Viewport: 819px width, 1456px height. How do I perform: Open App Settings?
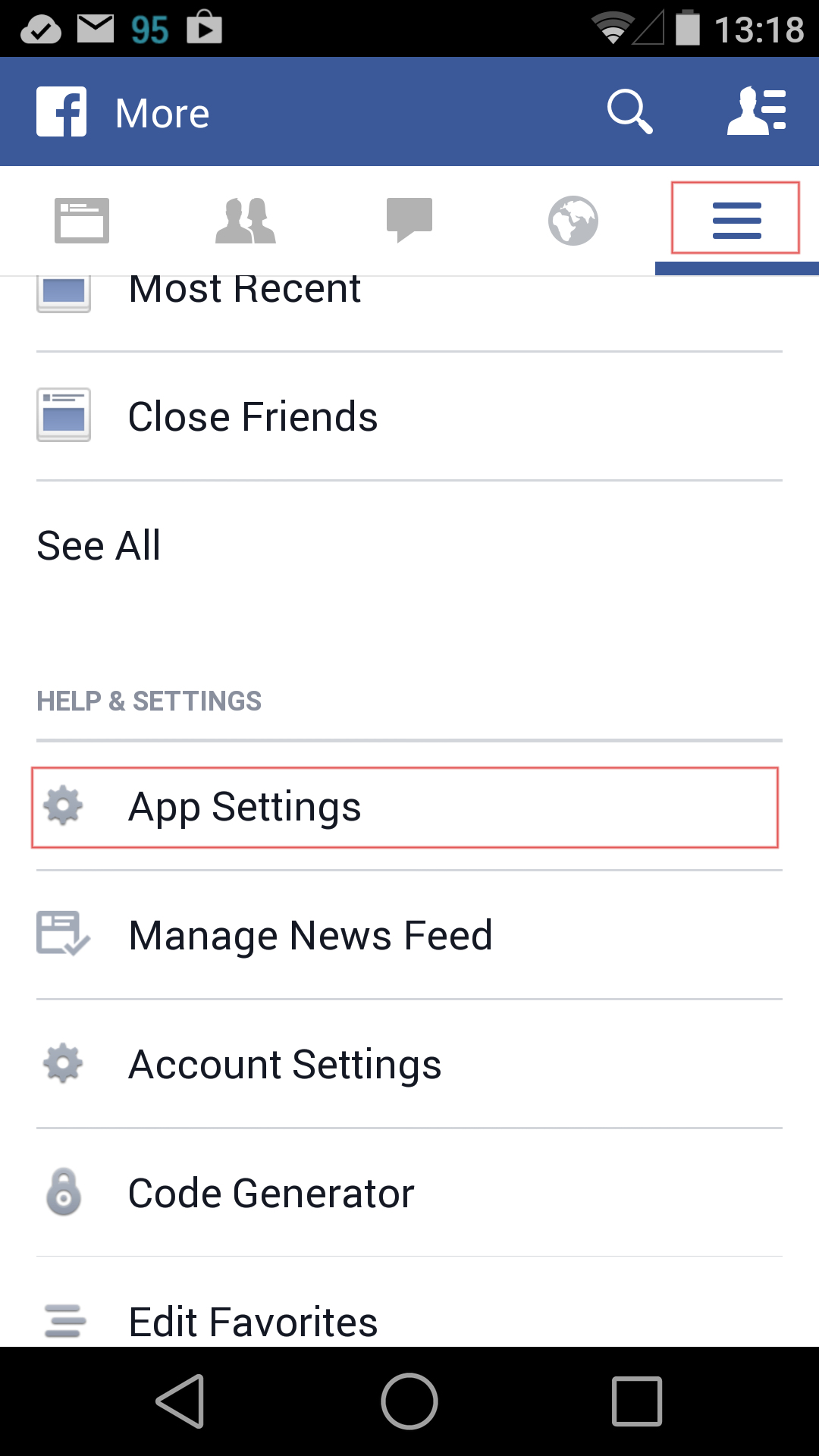[x=245, y=807]
